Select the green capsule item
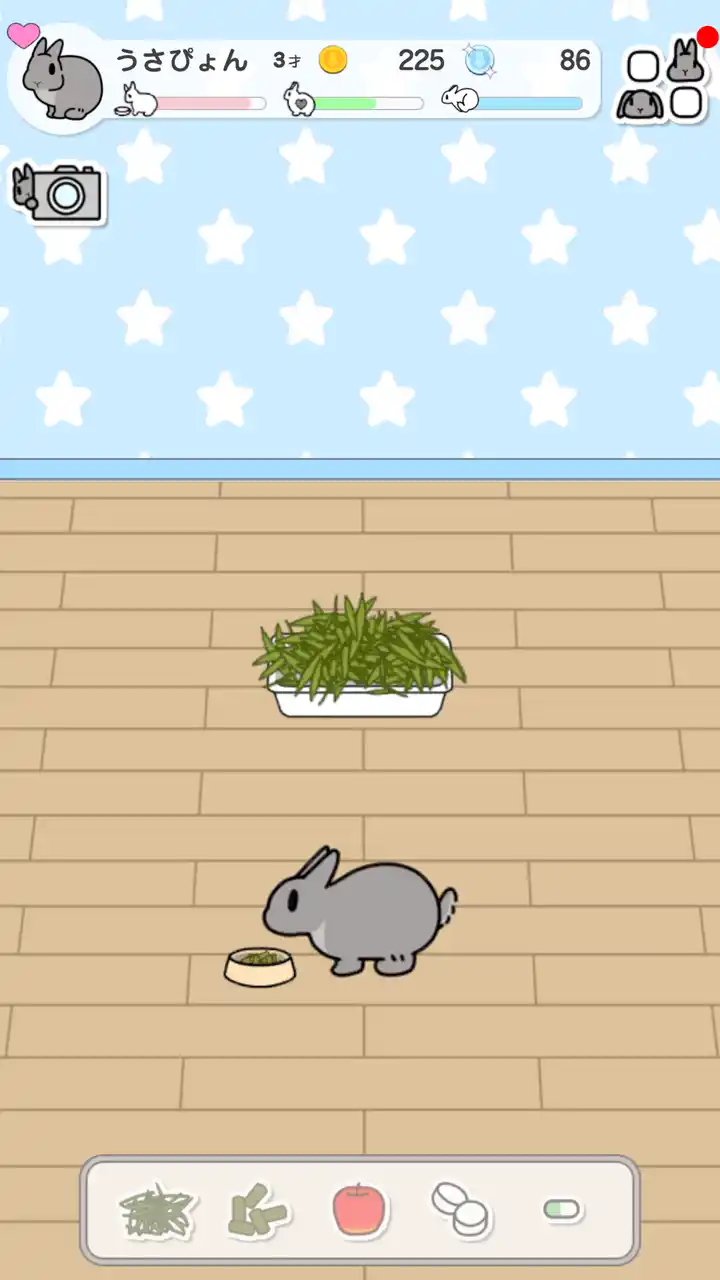The width and height of the screenshot is (720, 1280). pyautogui.click(x=563, y=1210)
